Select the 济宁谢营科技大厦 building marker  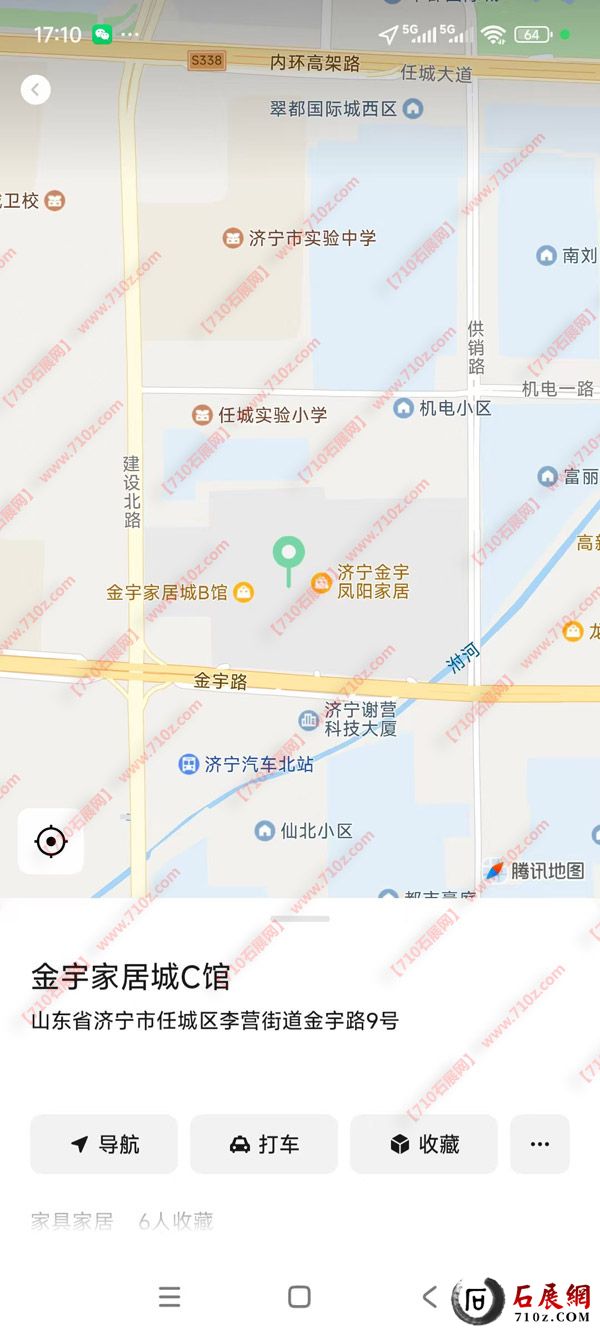point(309,719)
